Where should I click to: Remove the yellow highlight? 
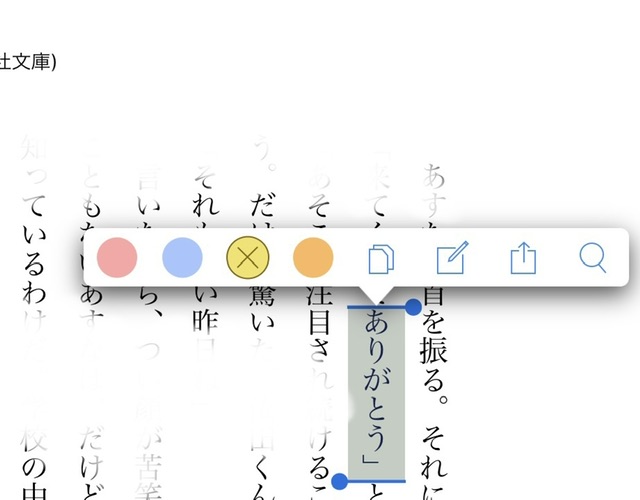[x=247, y=258]
